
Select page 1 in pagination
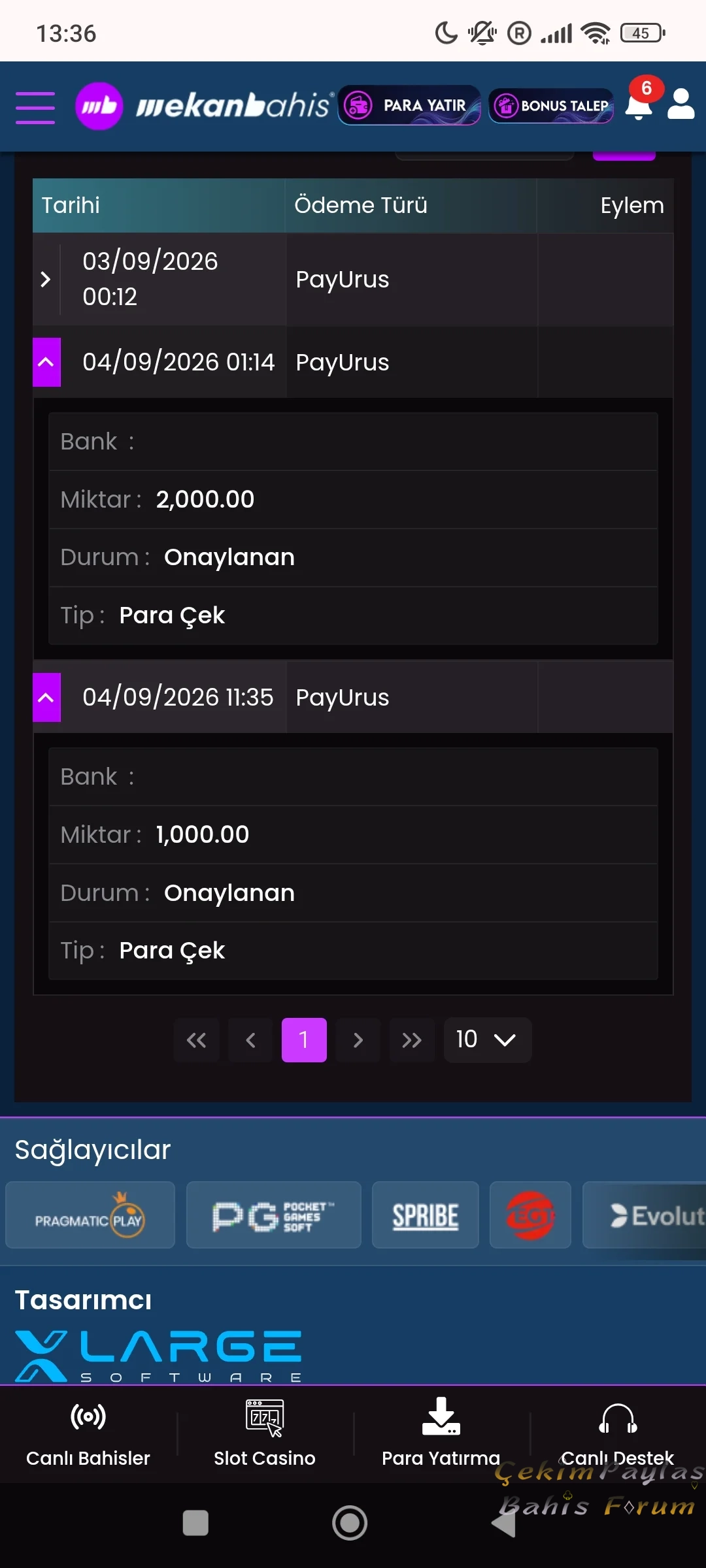pyautogui.click(x=304, y=1040)
